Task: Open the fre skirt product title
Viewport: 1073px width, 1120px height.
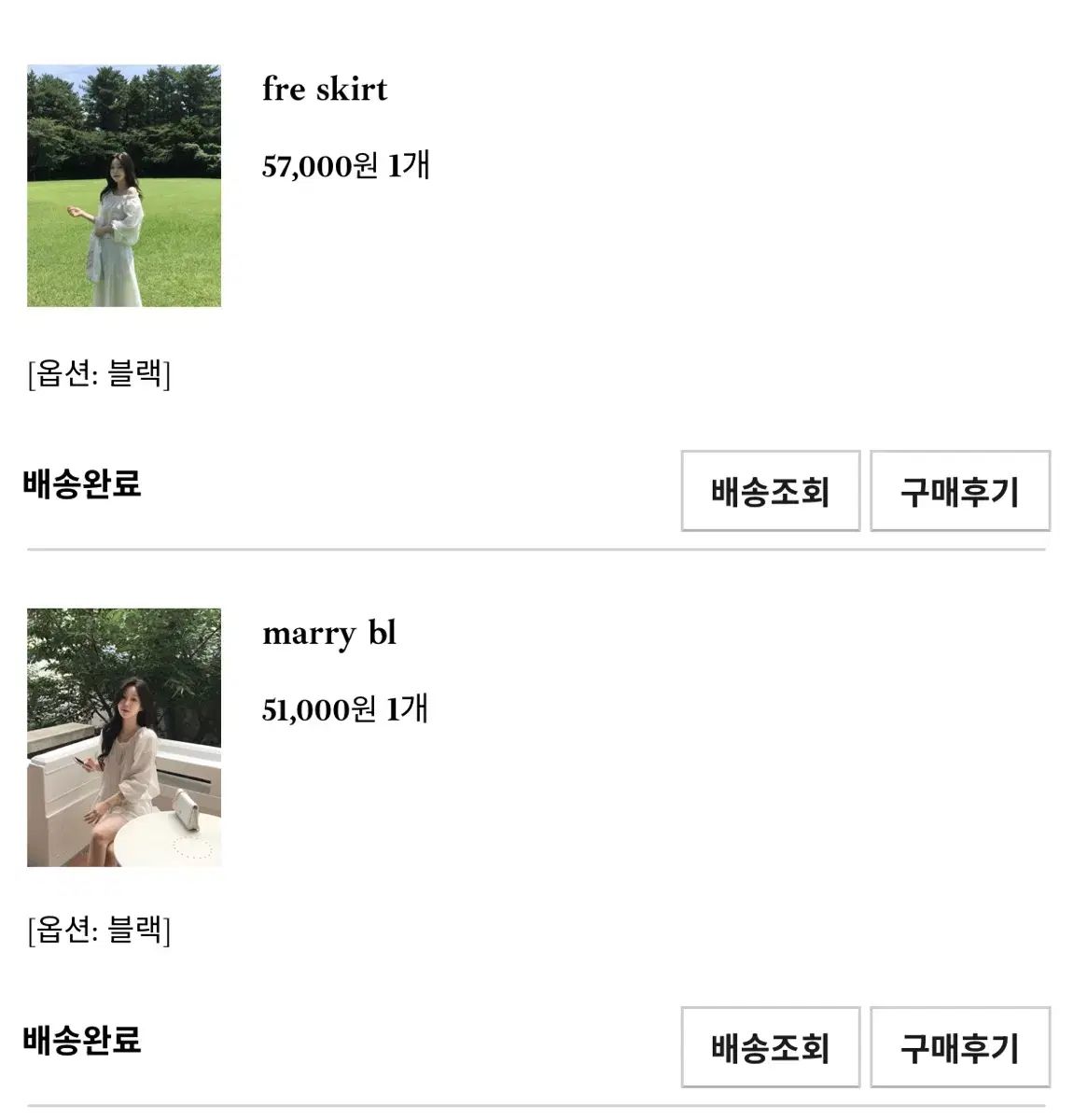Action: pyautogui.click(x=325, y=90)
